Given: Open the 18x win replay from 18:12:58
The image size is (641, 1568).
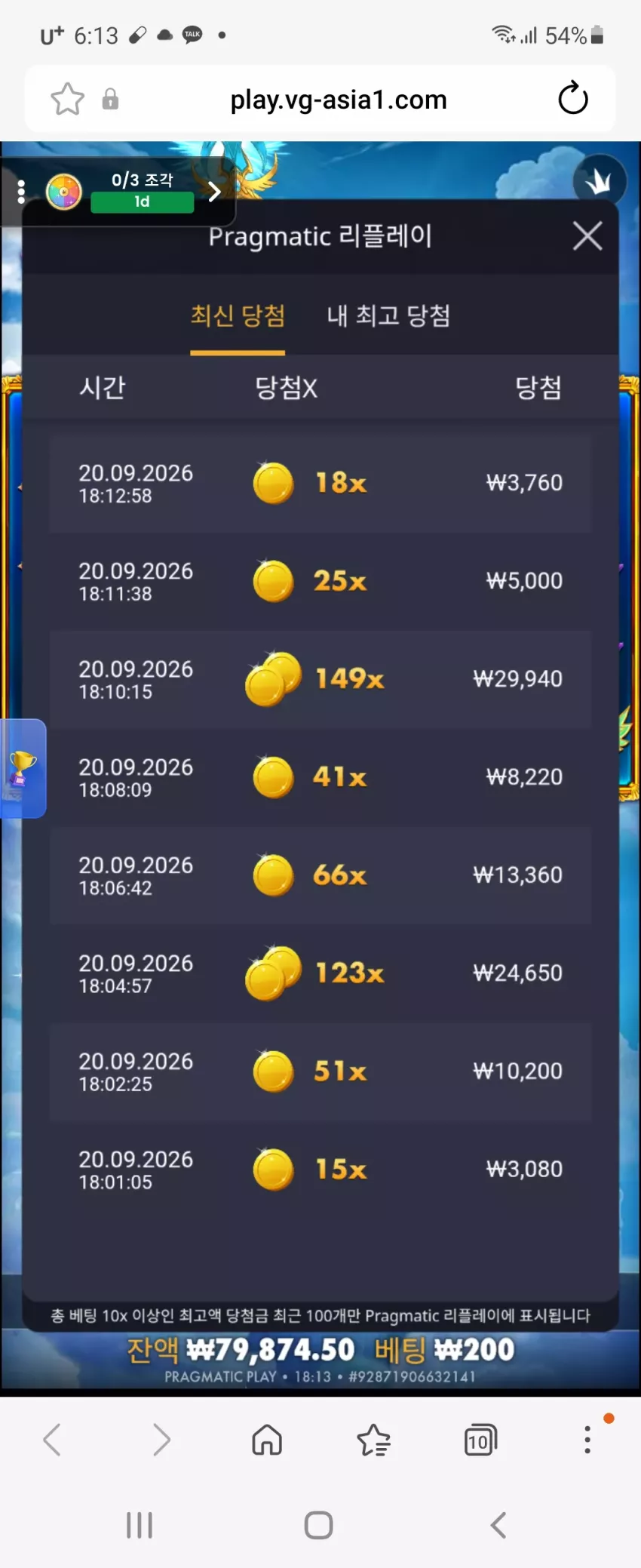Looking at the screenshot, I should (x=320, y=483).
